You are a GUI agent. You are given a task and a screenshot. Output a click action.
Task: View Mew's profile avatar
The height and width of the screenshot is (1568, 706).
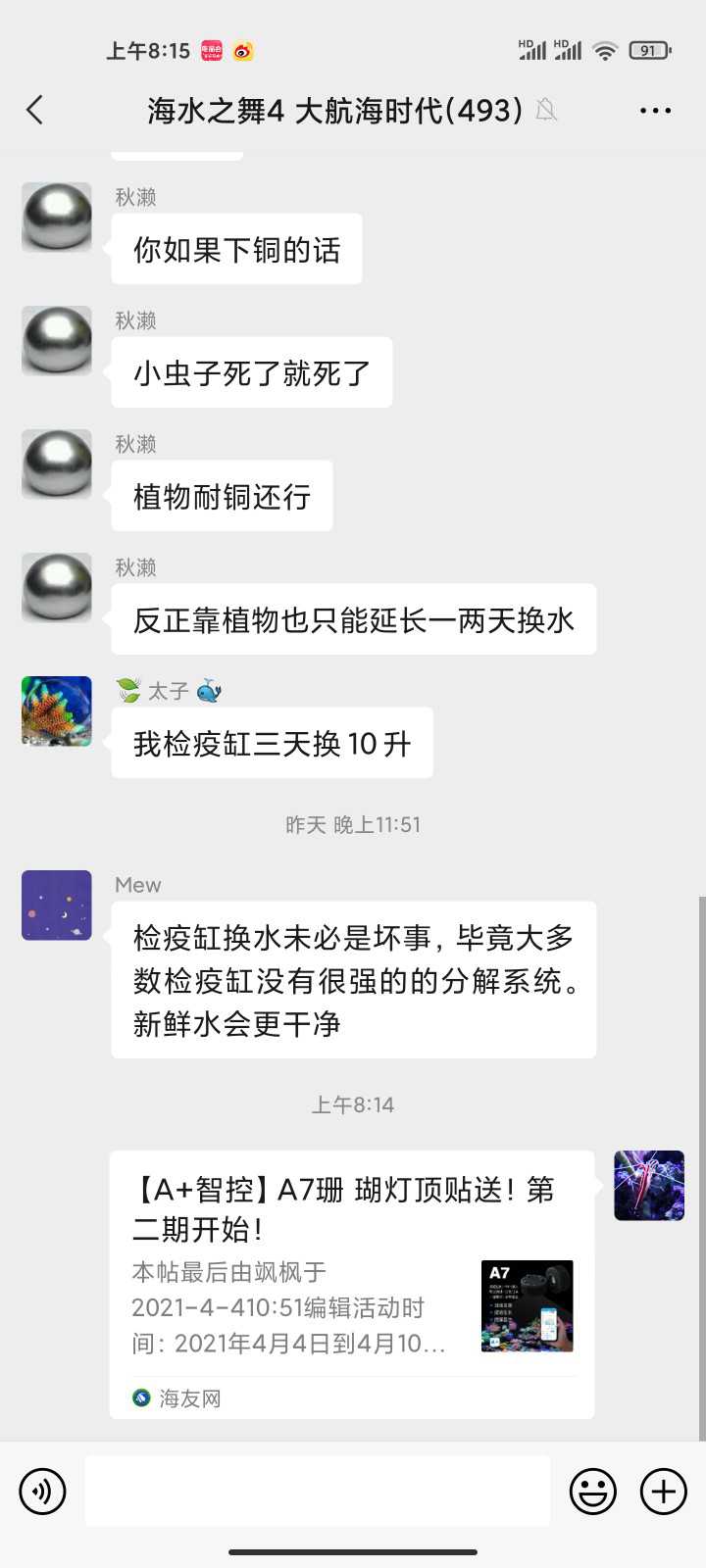coord(57,906)
